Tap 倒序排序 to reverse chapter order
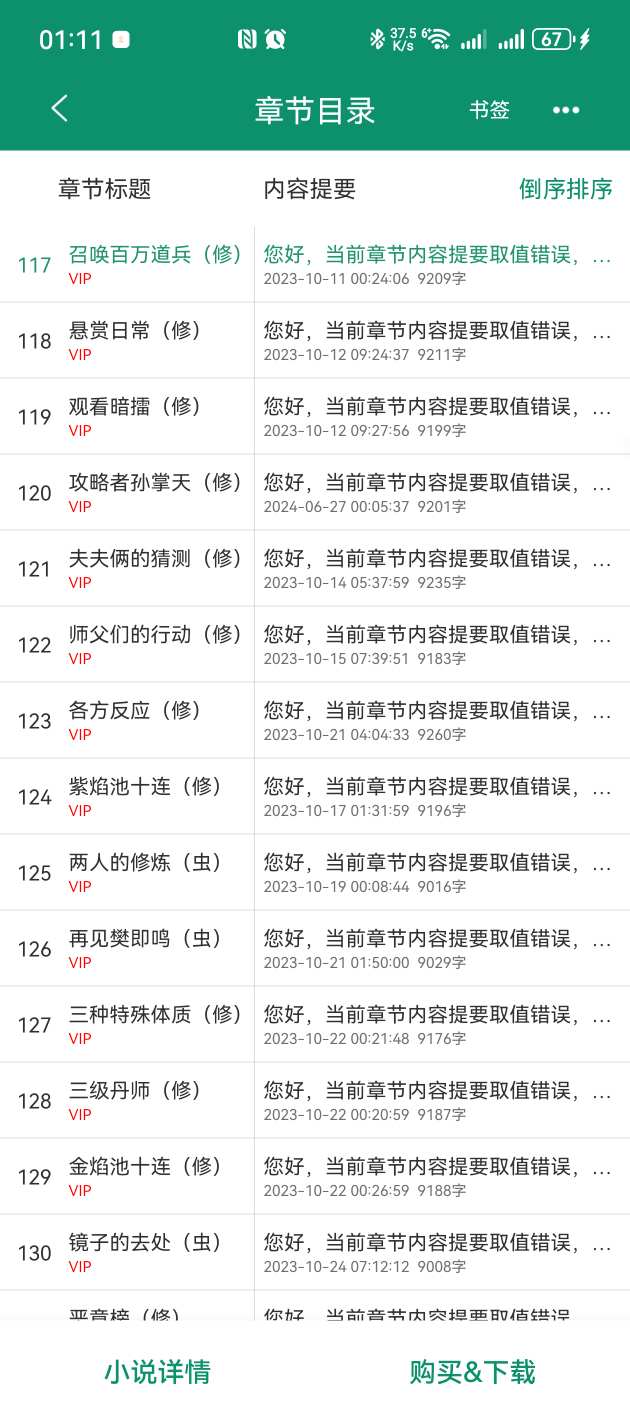This screenshot has width=630, height=1422. (566, 189)
